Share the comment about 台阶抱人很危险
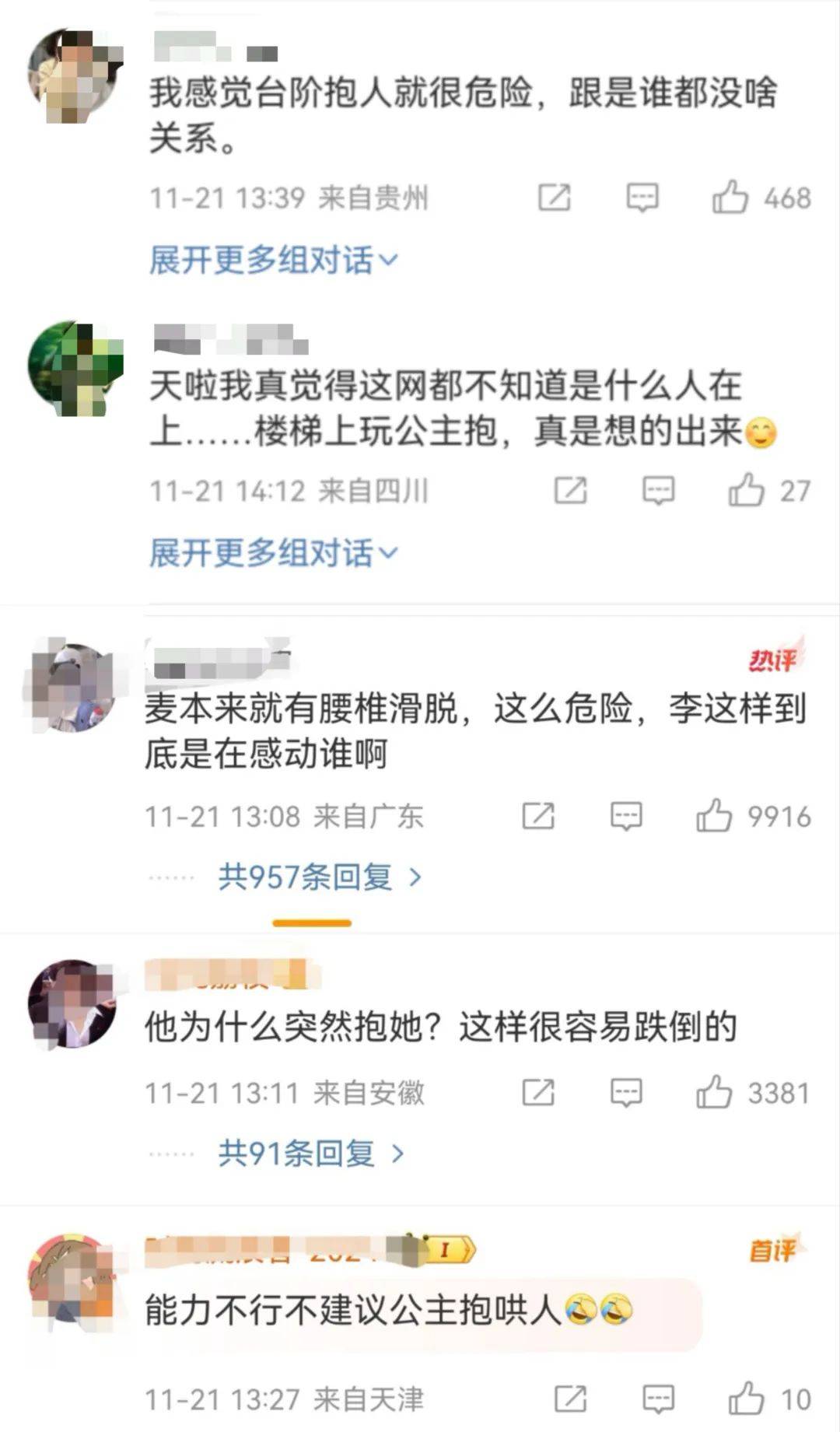Viewport: 840px width, 1432px height. pos(555,198)
